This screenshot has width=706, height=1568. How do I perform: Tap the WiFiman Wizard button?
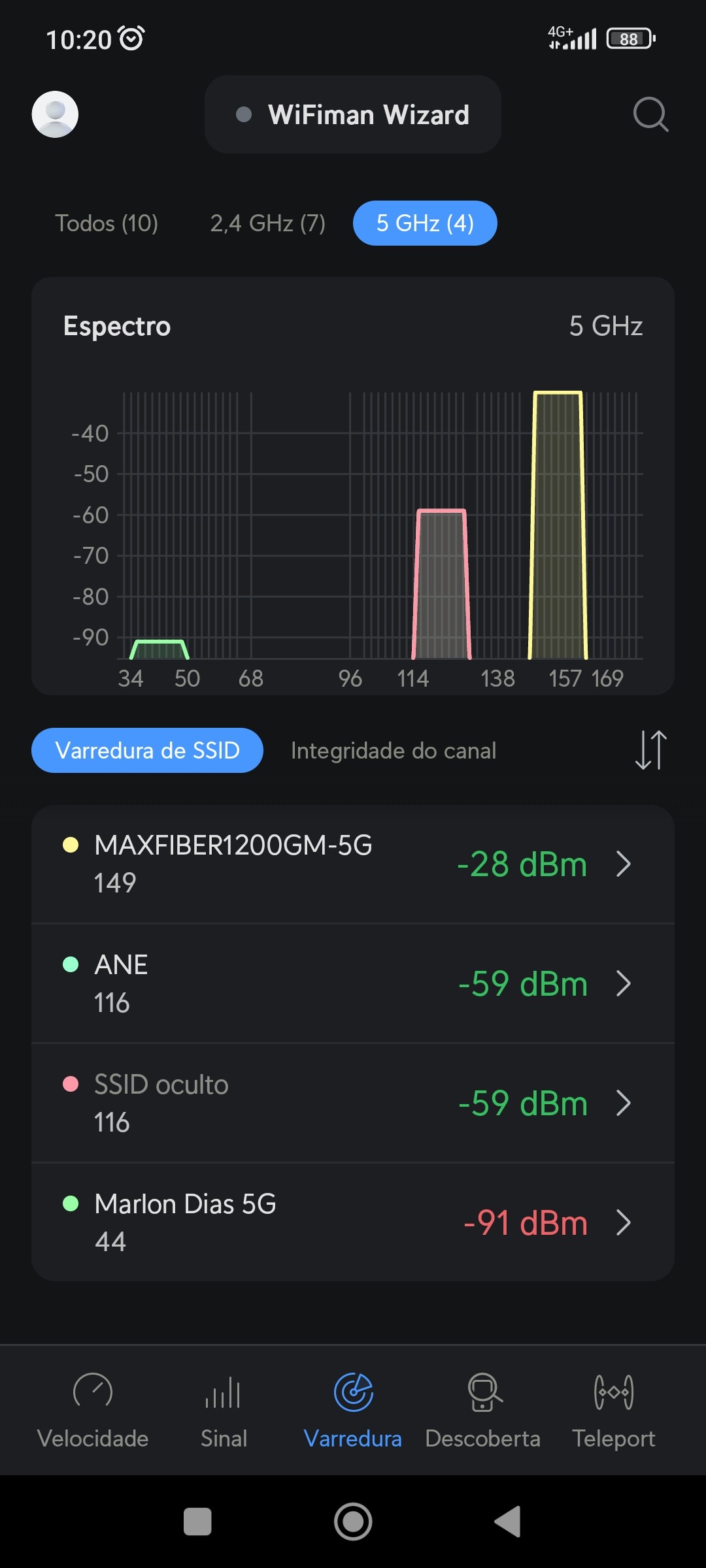(353, 114)
